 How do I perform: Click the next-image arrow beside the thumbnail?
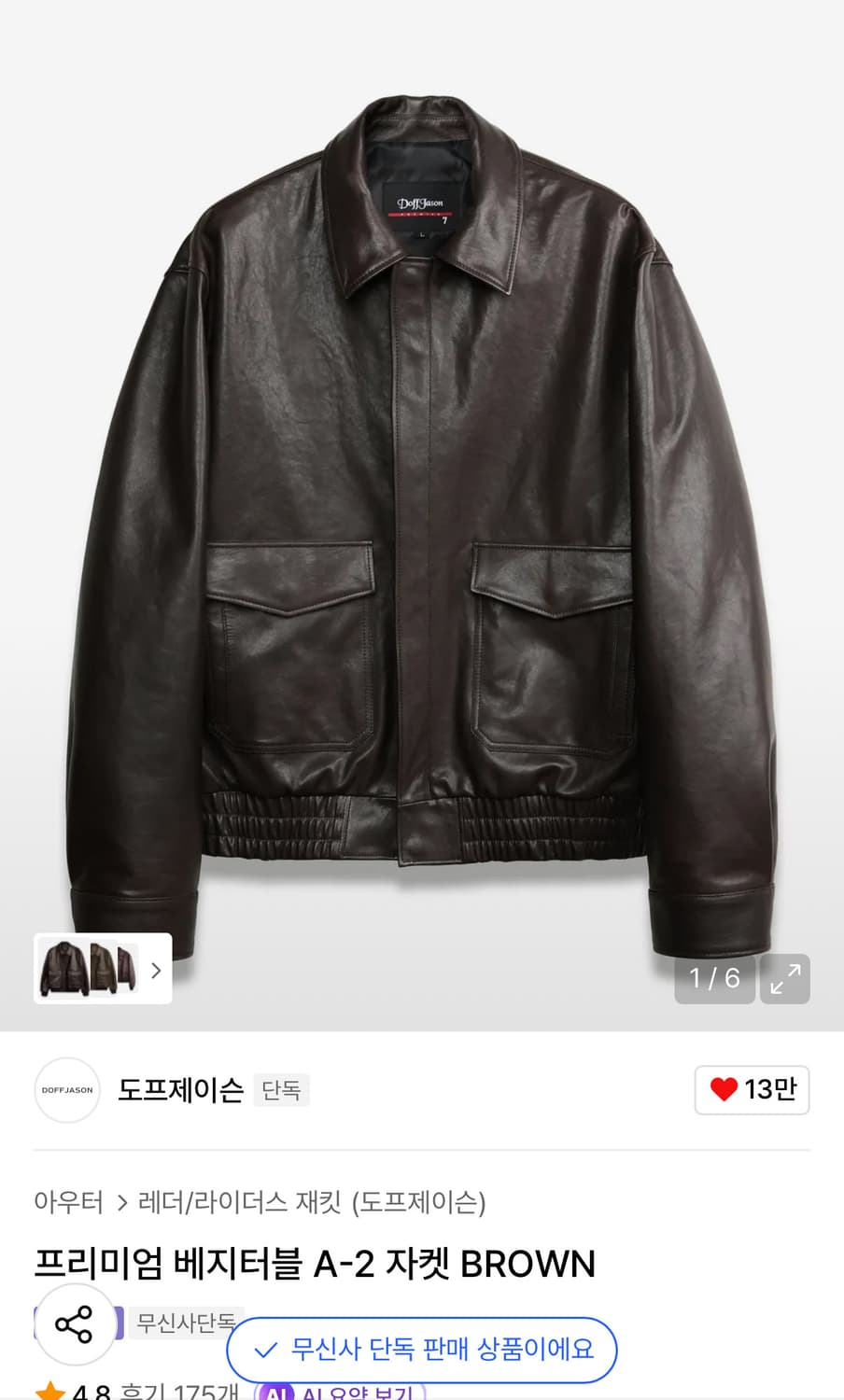tap(156, 969)
